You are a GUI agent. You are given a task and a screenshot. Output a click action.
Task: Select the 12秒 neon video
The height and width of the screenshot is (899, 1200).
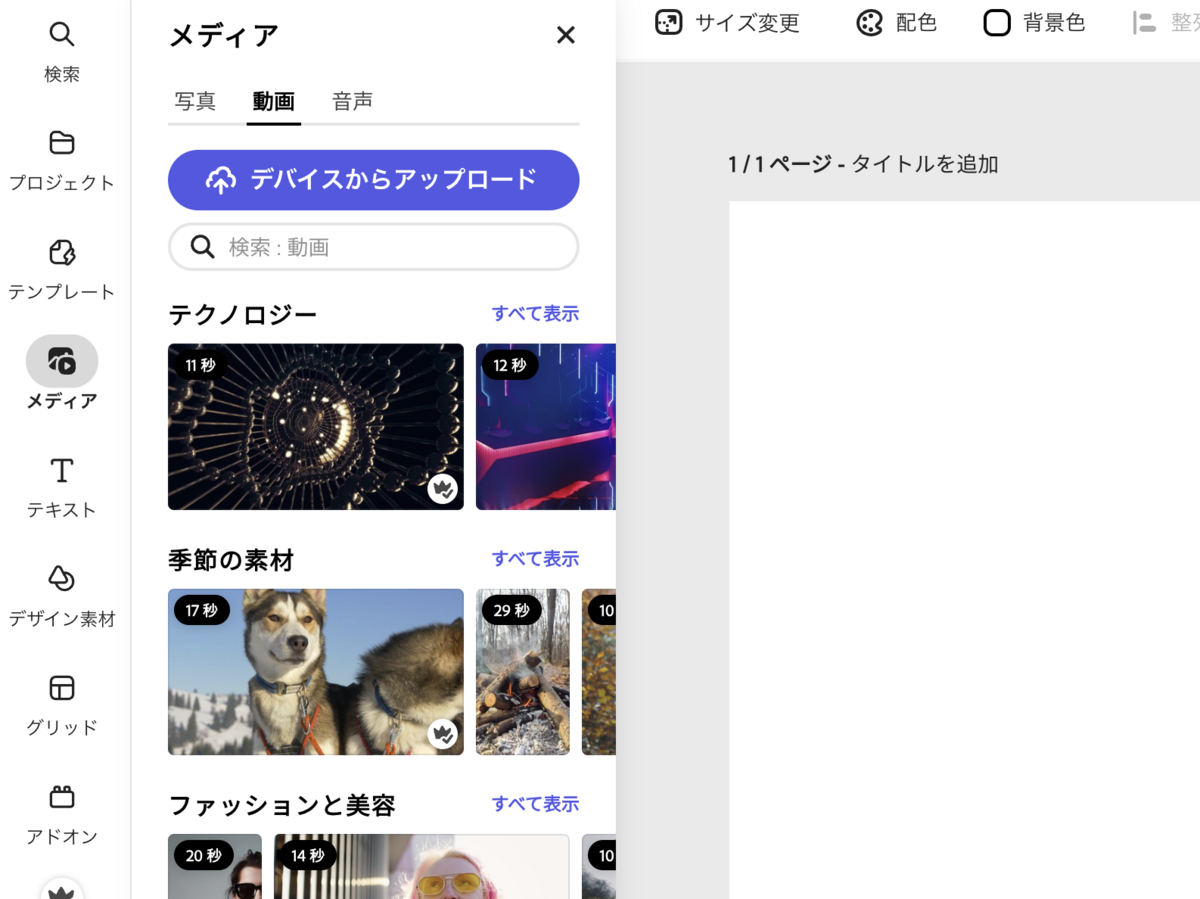pyautogui.click(x=545, y=427)
